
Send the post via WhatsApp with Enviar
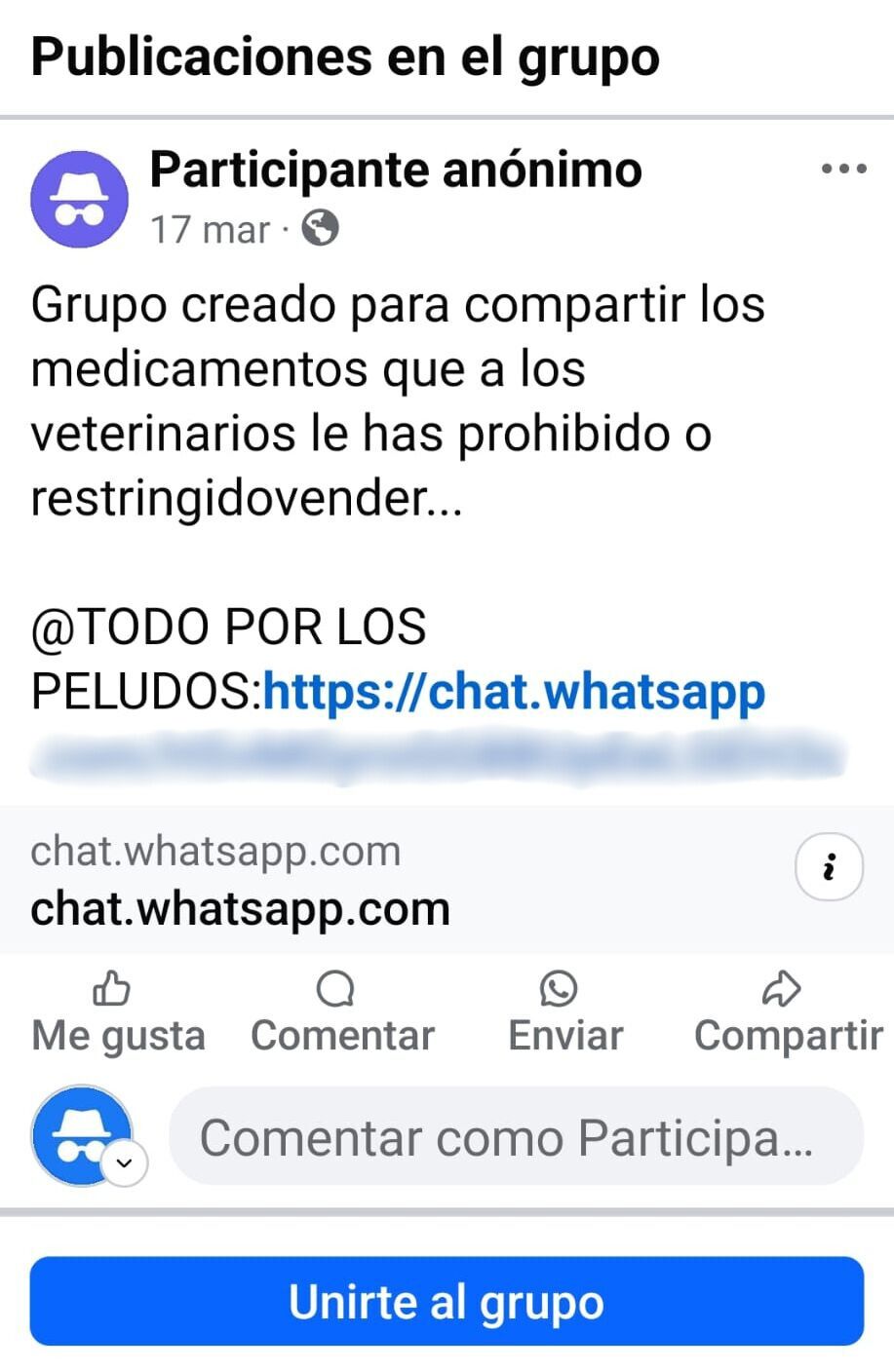pos(564,1013)
